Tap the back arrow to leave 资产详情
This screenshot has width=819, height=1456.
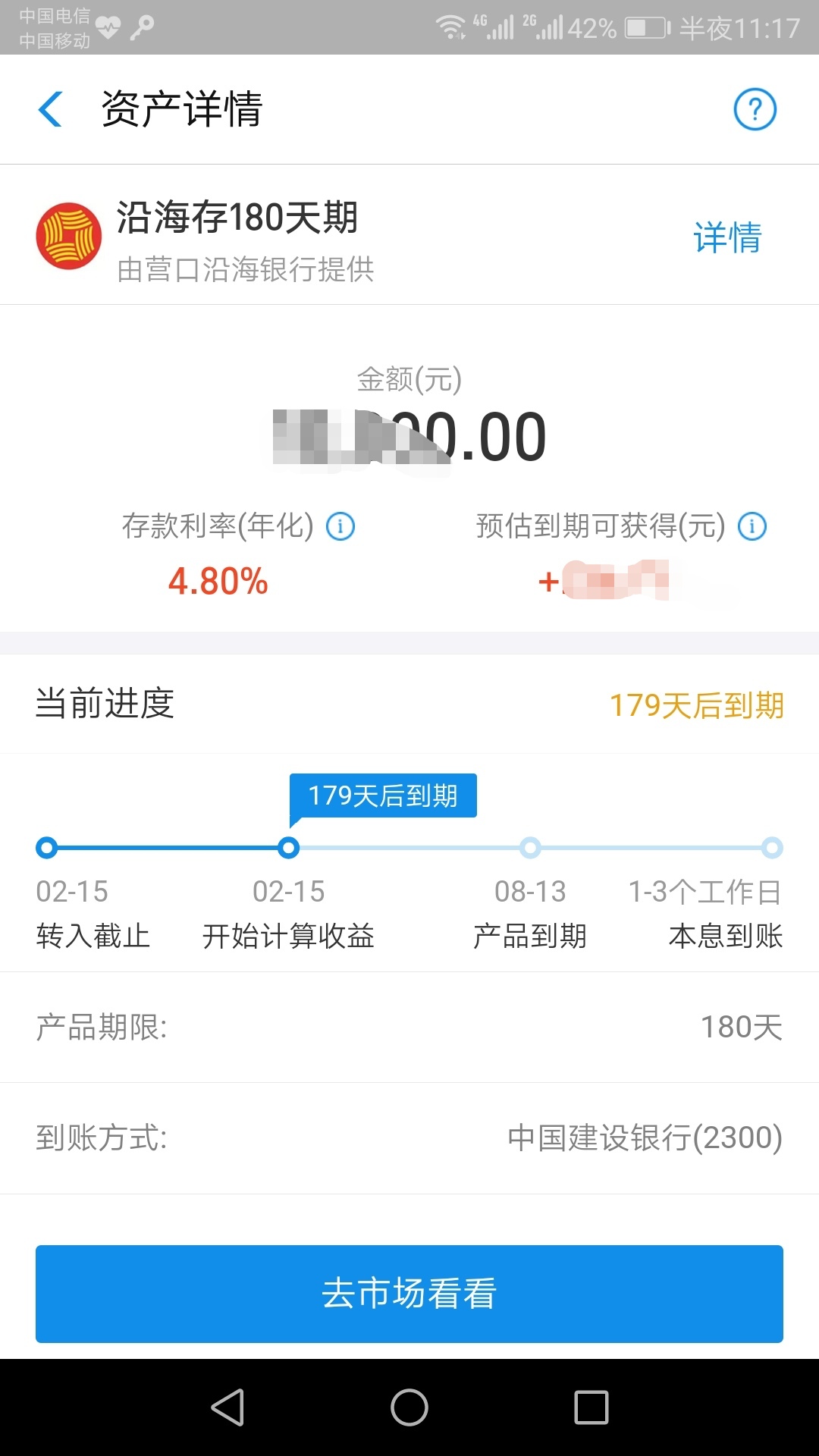point(50,109)
